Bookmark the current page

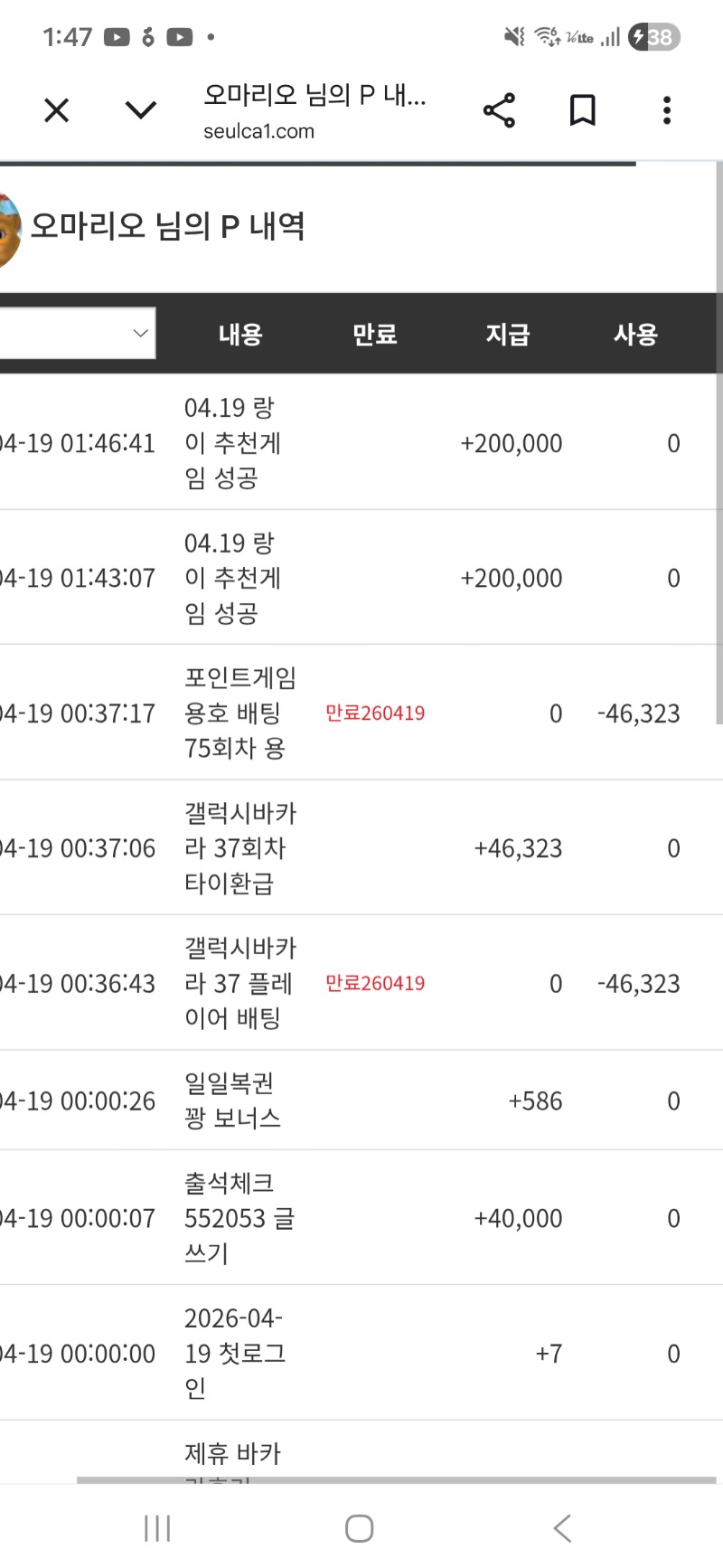click(583, 111)
